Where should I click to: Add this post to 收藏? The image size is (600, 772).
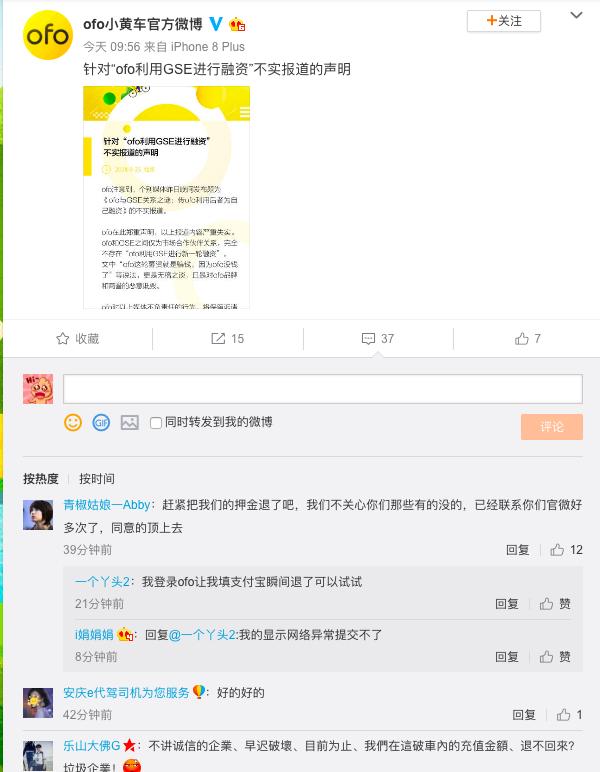point(78,339)
